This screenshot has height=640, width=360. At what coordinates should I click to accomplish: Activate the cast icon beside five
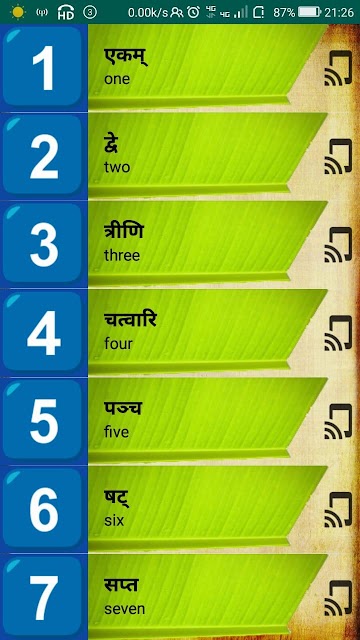point(338,421)
